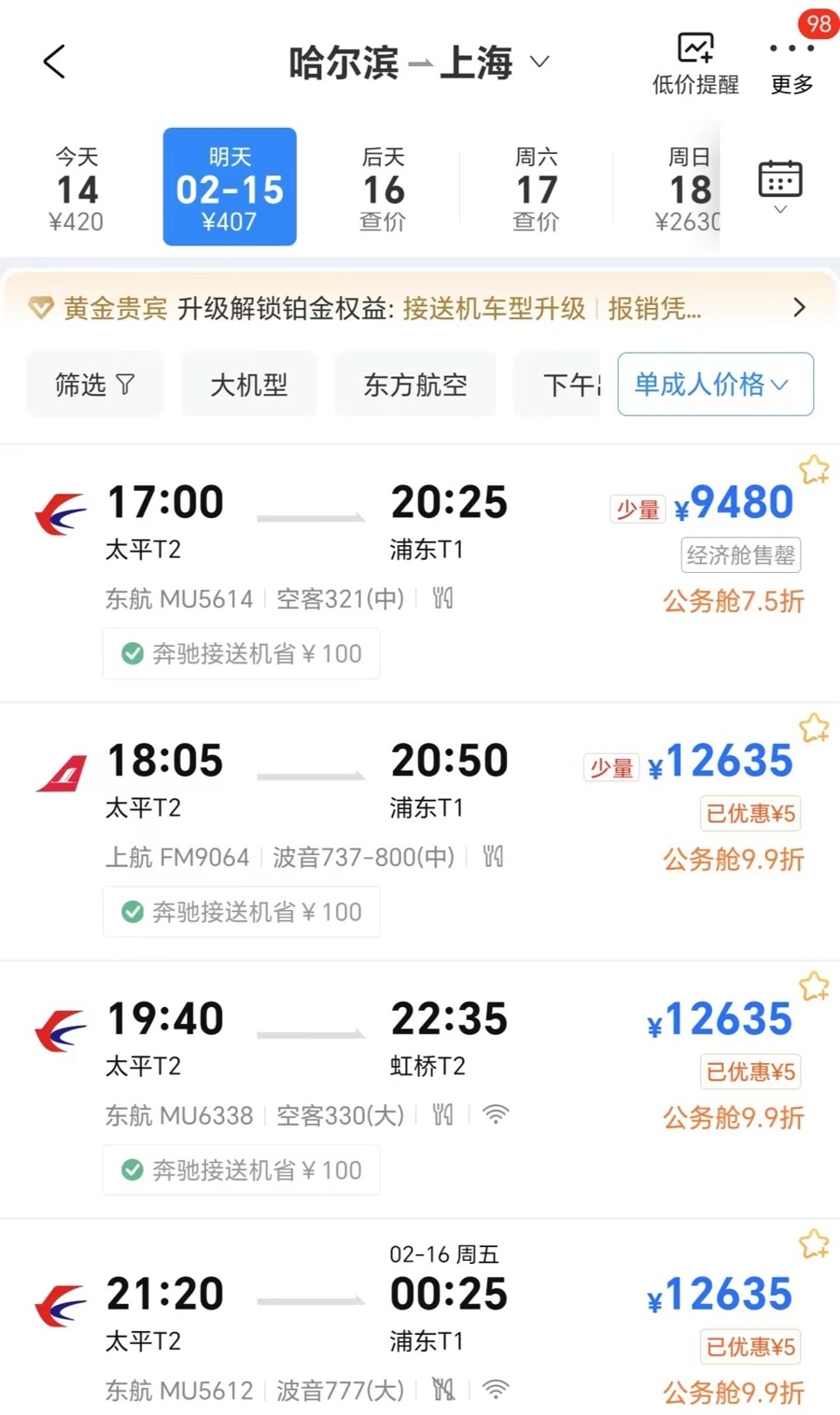840x1415 pixels.
Task: Star the 18:05 FM9064 flight
Action: pos(814,727)
